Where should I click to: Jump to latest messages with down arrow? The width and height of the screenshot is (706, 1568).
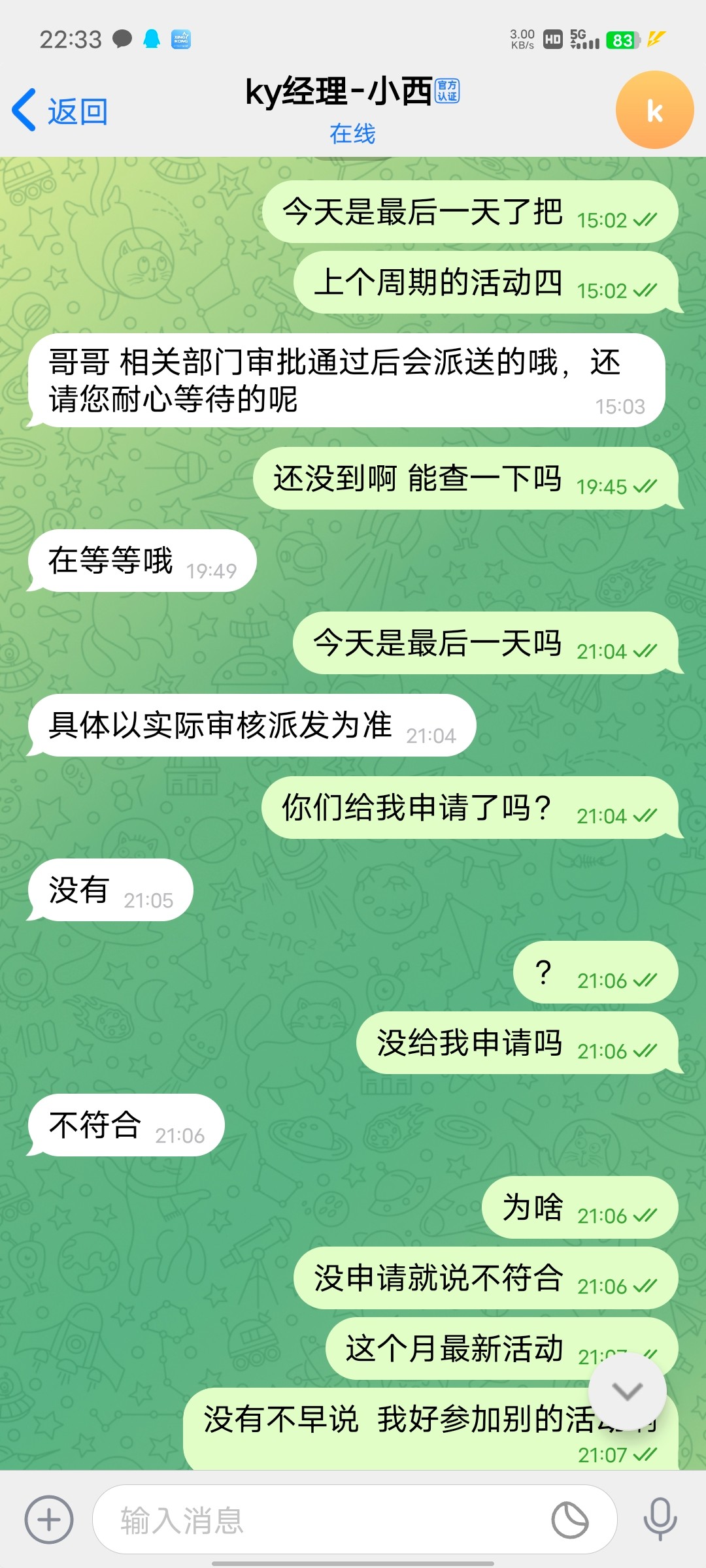(628, 1392)
